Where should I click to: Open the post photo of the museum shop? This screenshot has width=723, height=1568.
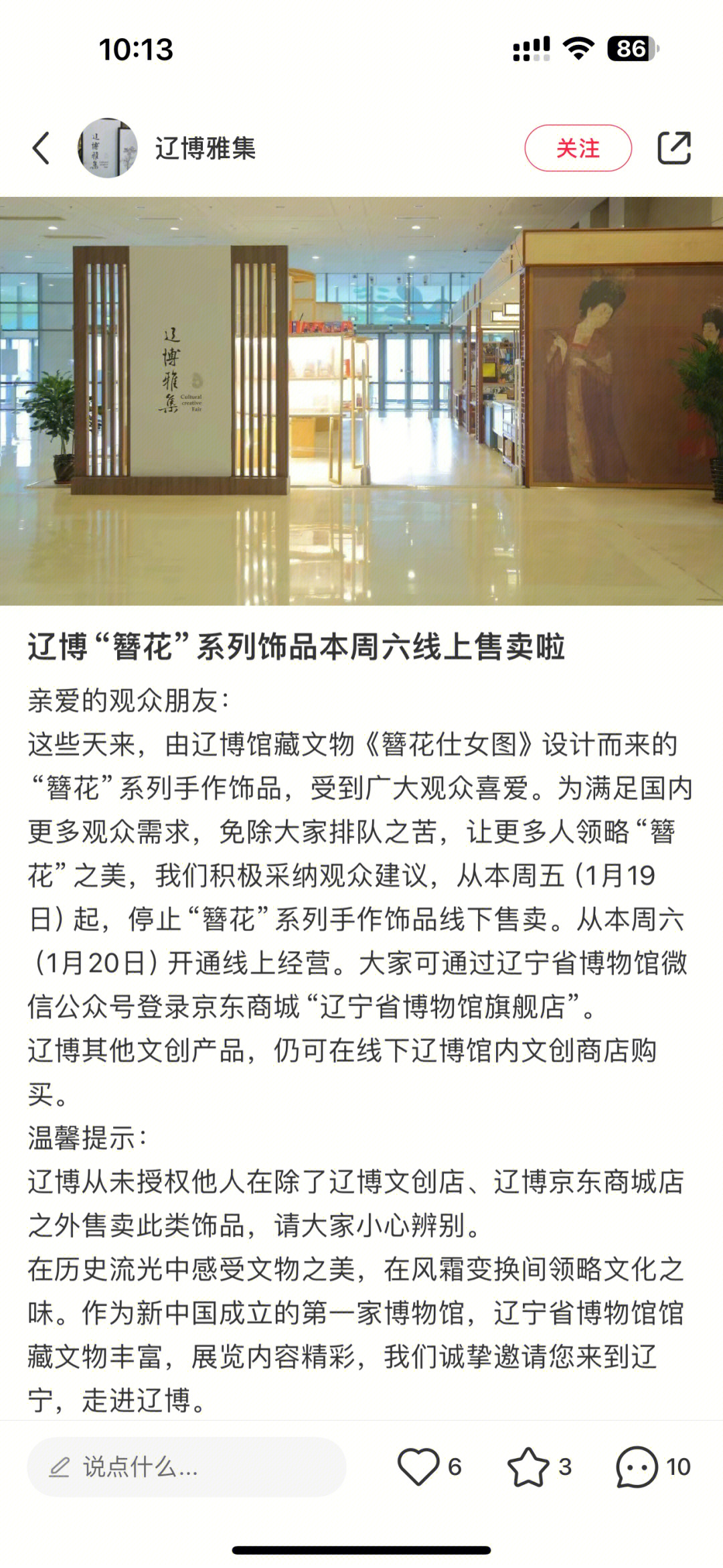click(x=361, y=401)
